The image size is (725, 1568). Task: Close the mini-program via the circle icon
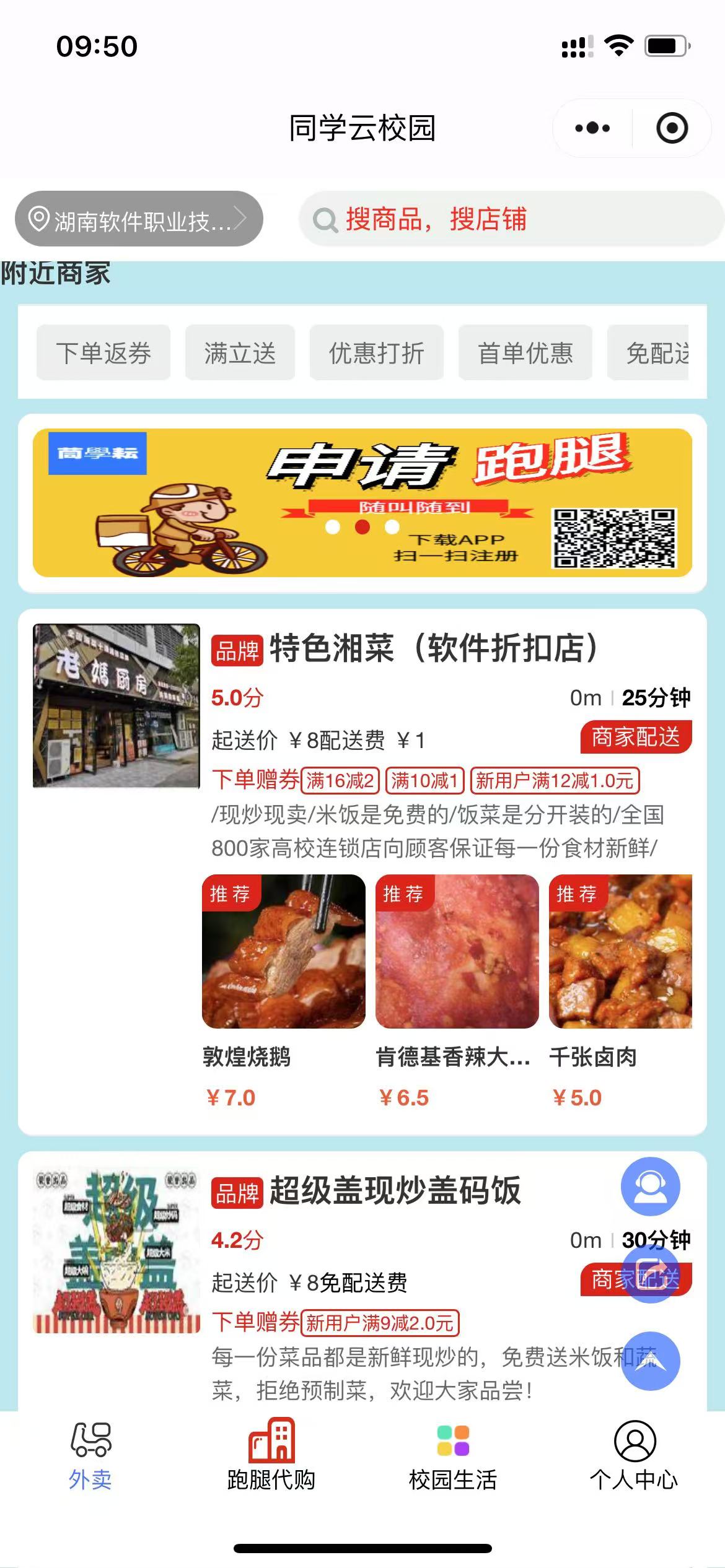(672, 128)
